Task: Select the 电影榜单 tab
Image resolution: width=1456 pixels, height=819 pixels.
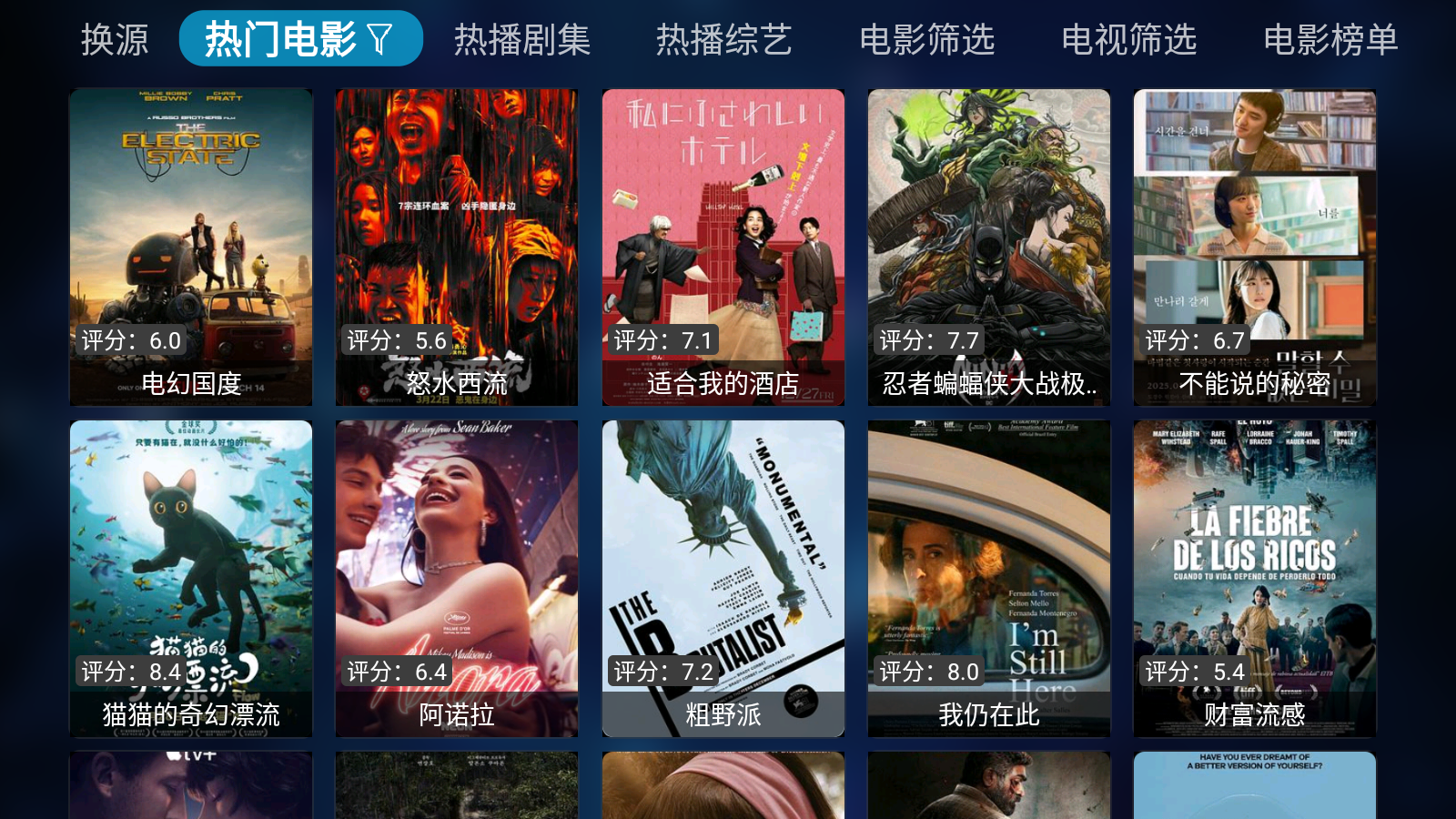Action: tap(1330, 39)
